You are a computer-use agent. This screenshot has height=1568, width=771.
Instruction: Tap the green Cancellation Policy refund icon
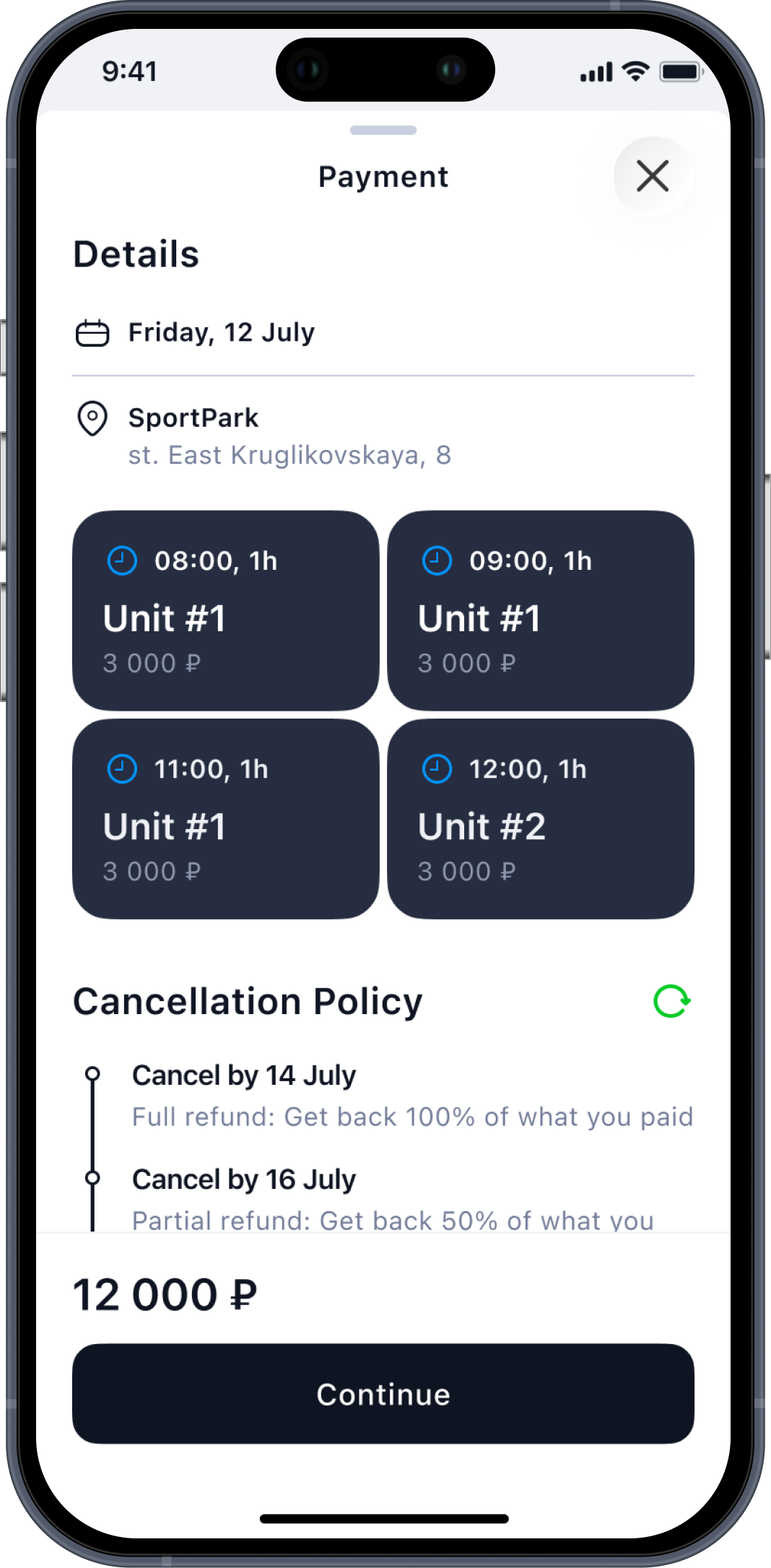point(671,1001)
